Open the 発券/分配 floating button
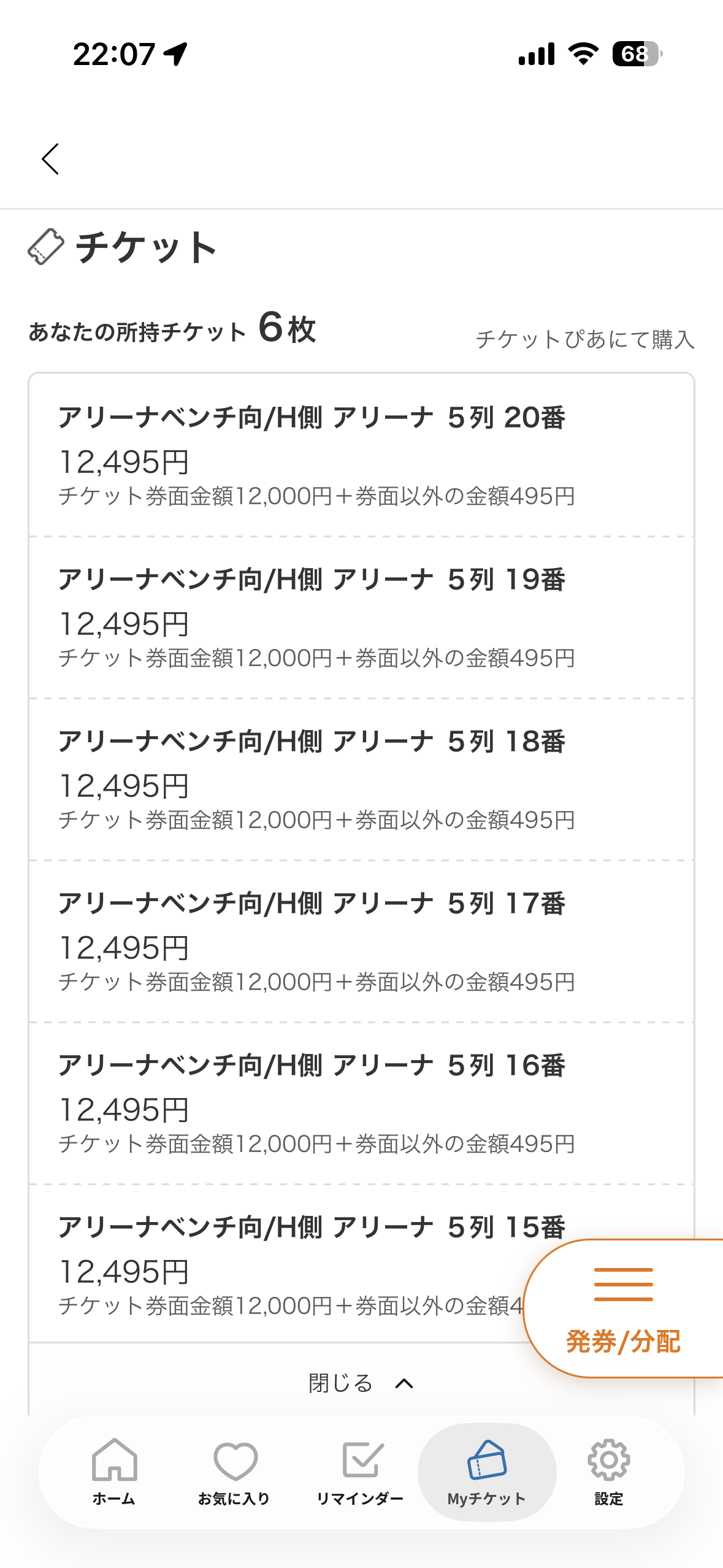 [x=623, y=1308]
